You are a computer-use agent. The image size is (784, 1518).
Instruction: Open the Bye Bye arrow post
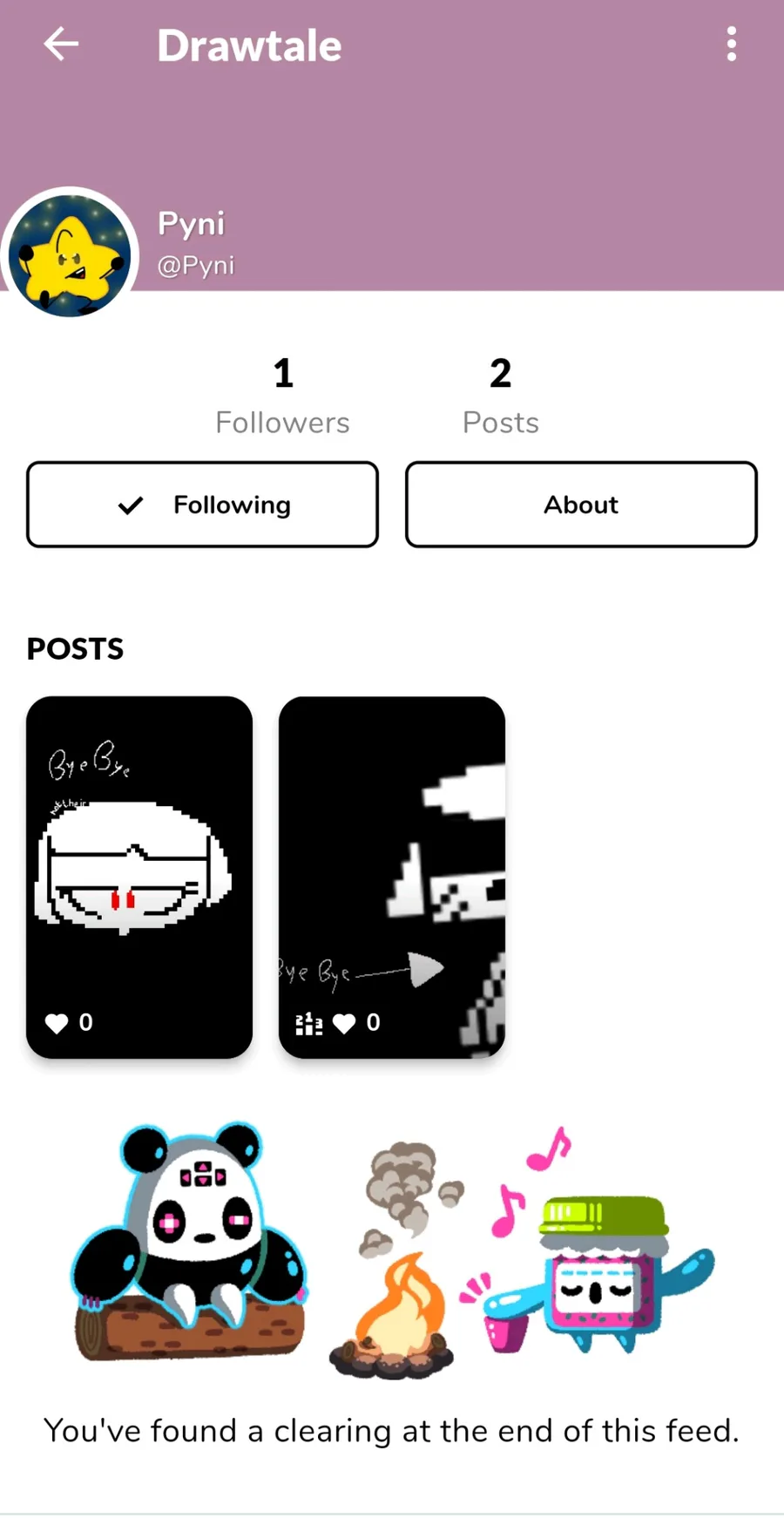click(392, 876)
